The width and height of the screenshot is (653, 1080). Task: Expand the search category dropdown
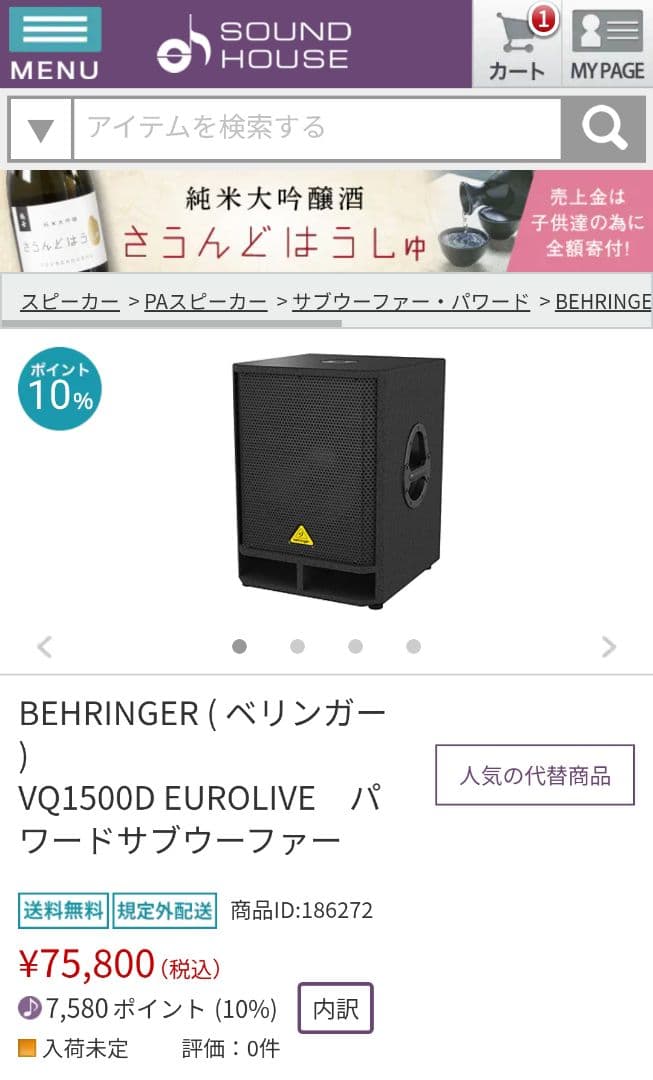click(x=40, y=129)
